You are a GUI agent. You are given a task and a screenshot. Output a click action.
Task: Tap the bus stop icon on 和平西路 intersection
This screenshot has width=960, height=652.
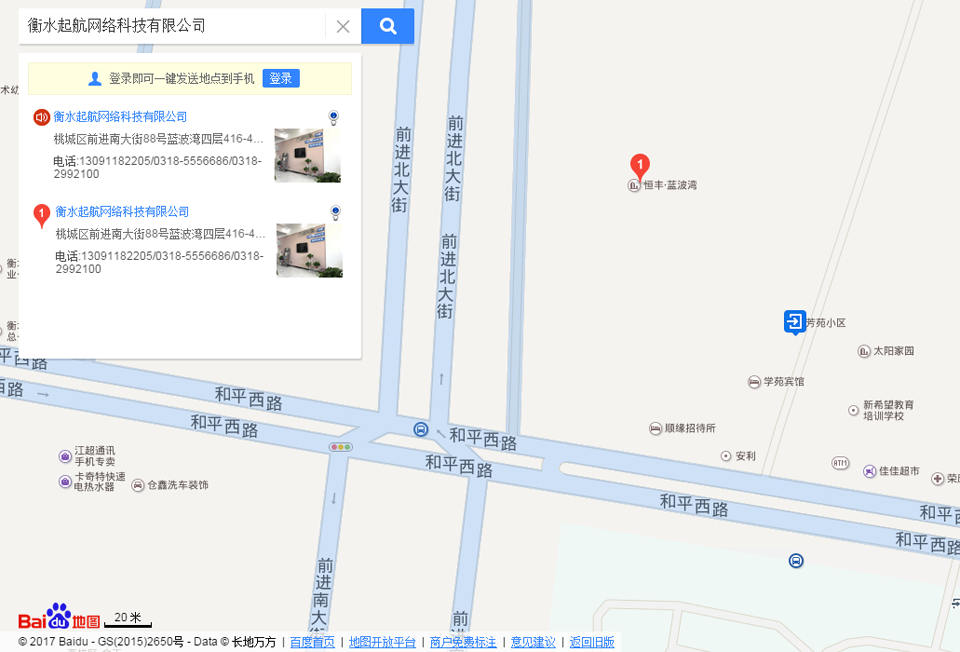(x=421, y=429)
